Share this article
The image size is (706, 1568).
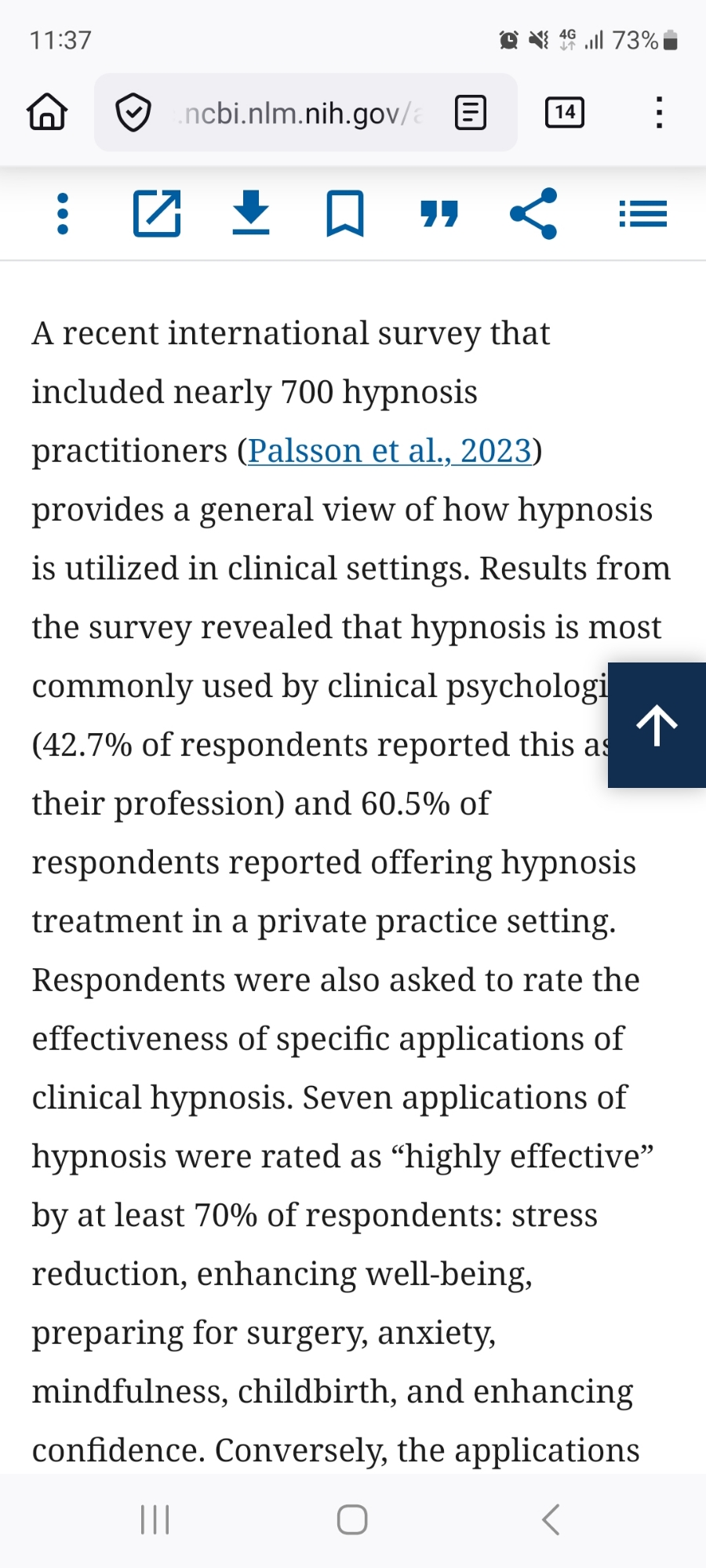[x=533, y=213]
